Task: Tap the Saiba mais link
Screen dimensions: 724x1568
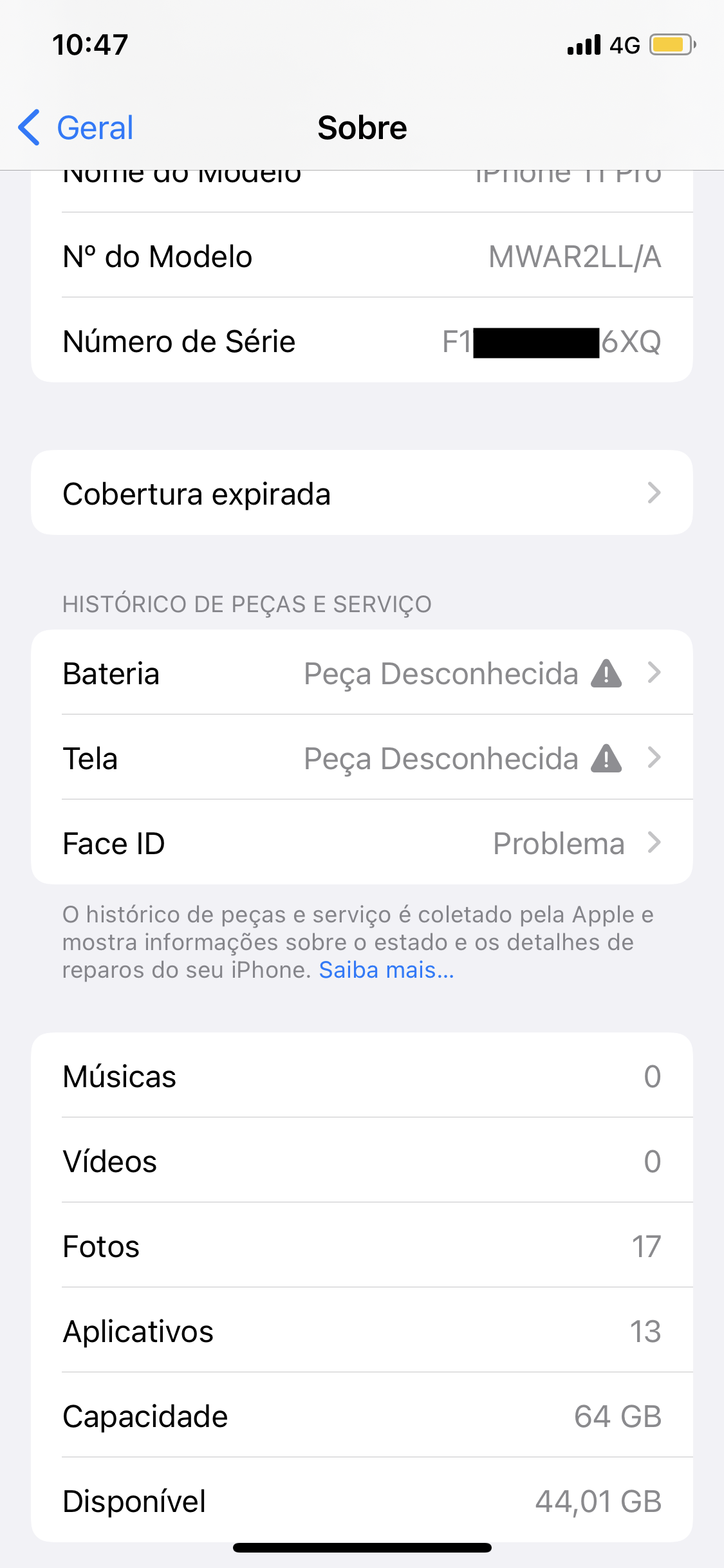Action: point(387,970)
